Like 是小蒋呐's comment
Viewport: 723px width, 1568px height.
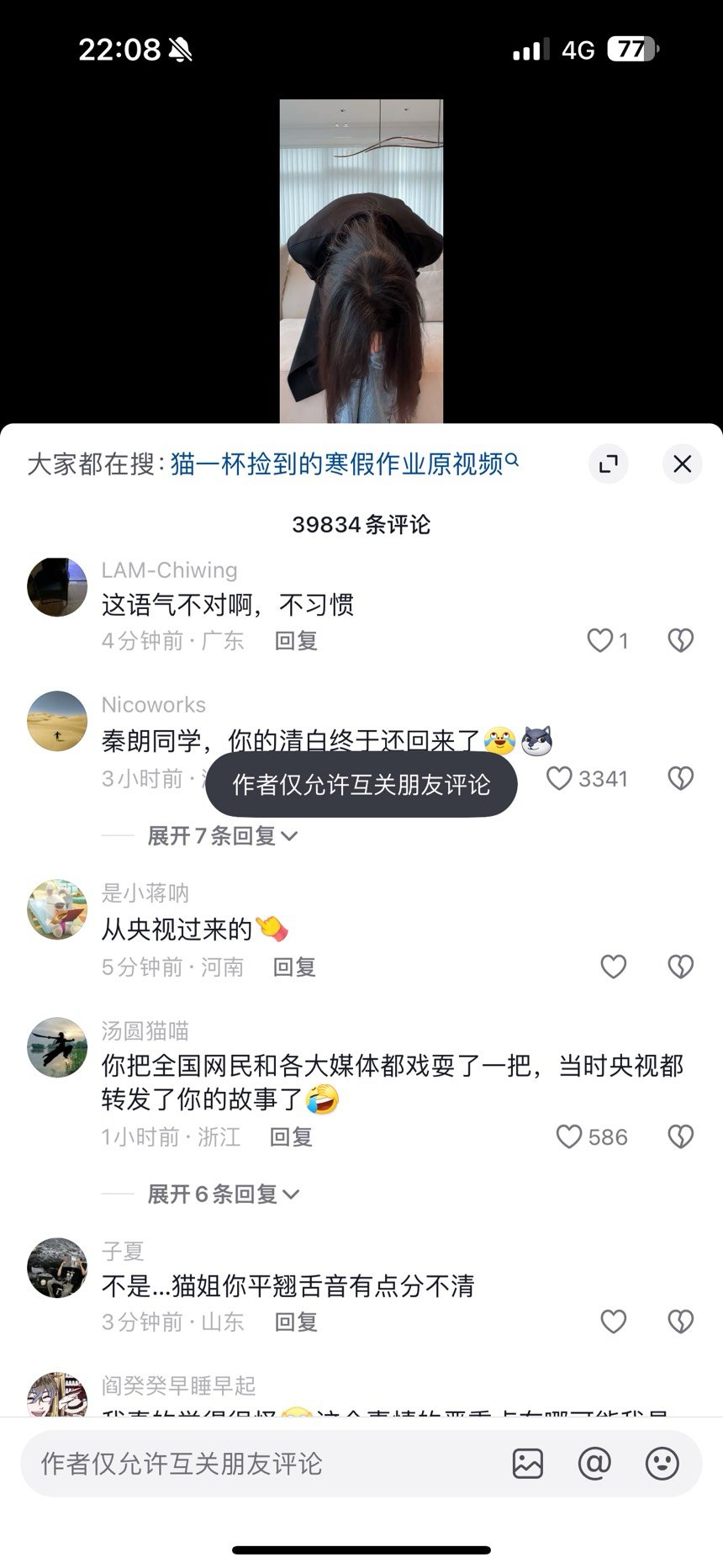click(613, 967)
